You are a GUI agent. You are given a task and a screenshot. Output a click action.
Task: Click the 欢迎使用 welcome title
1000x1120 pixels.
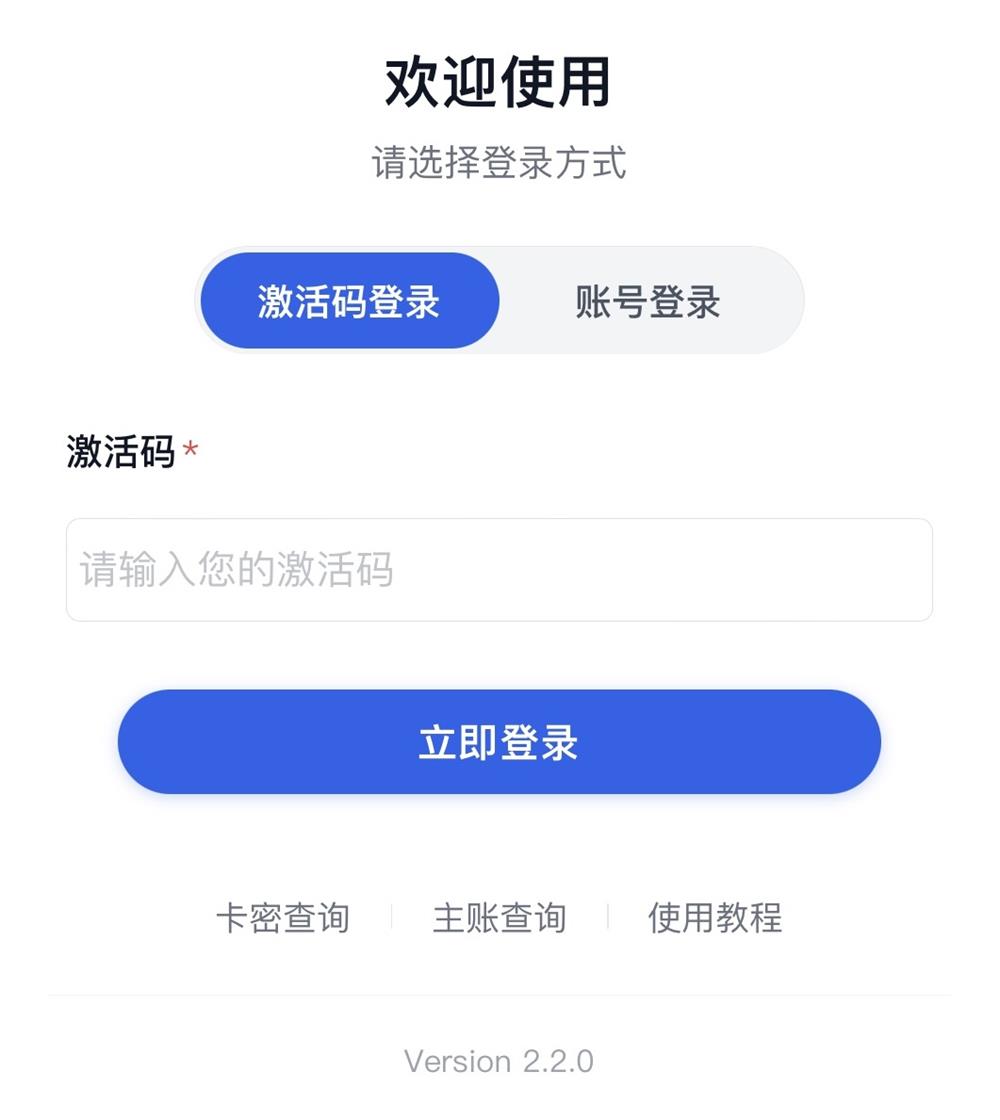pos(500,80)
